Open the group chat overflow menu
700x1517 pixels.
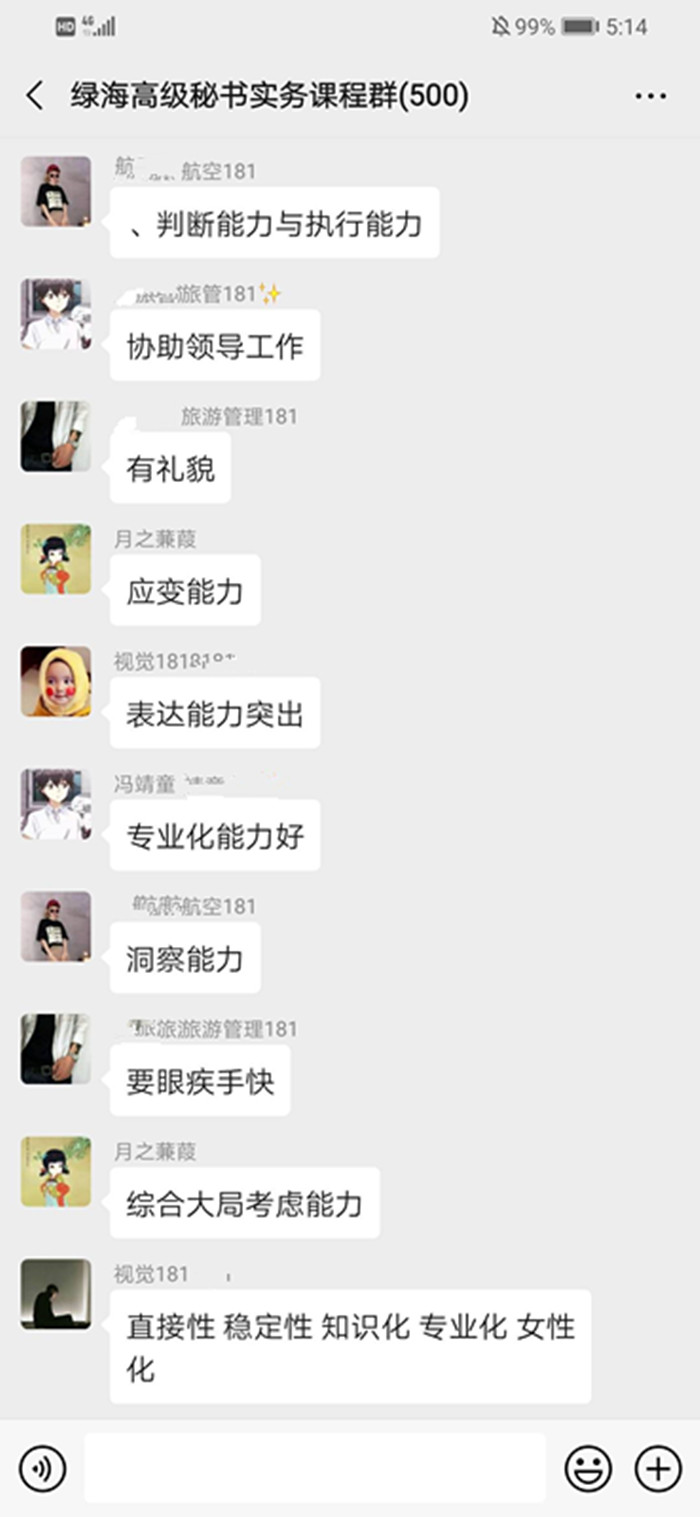[650, 96]
